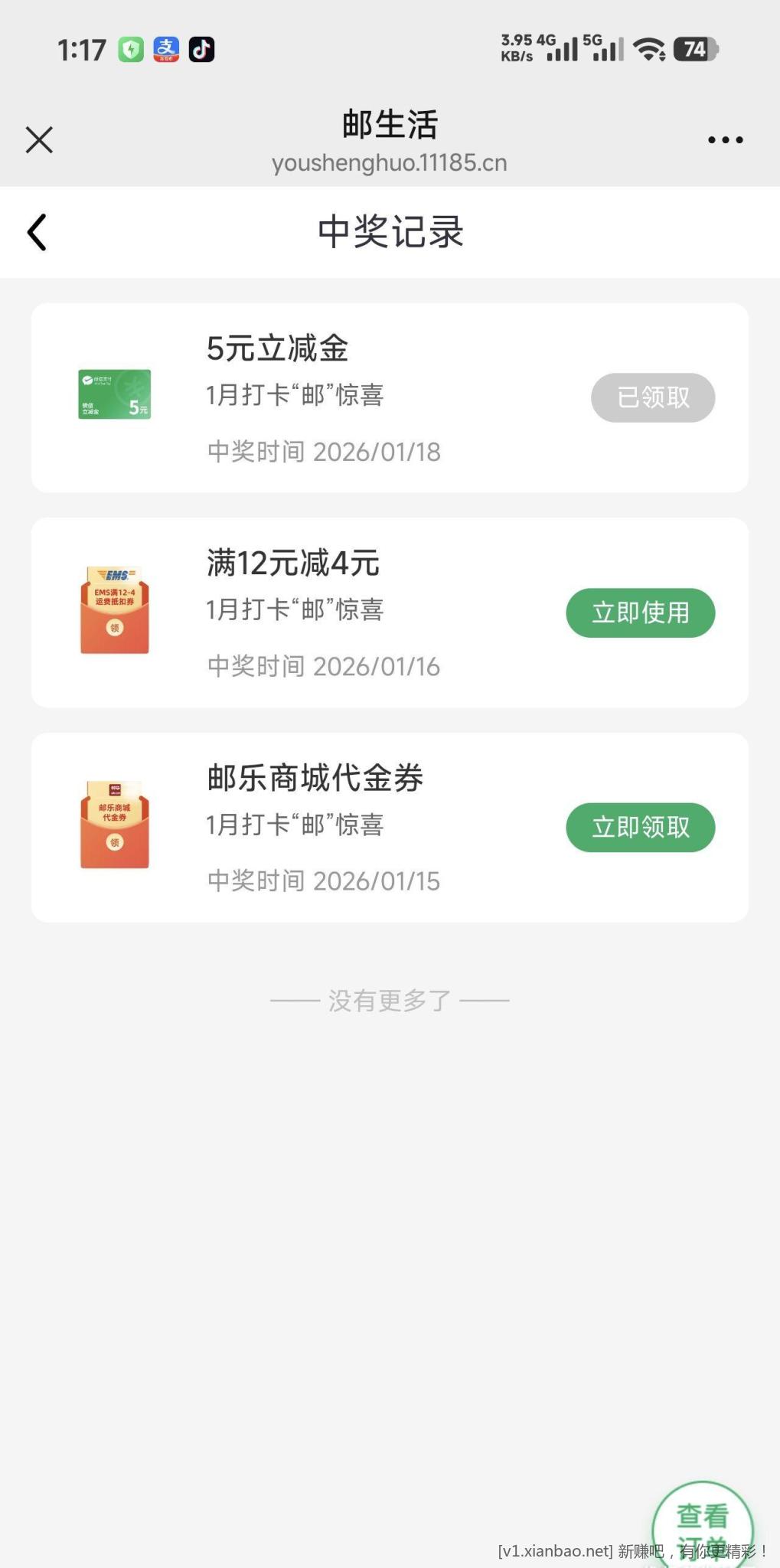The width and height of the screenshot is (780, 1568).
Task: Close the page with the X button
Action: (x=38, y=139)
